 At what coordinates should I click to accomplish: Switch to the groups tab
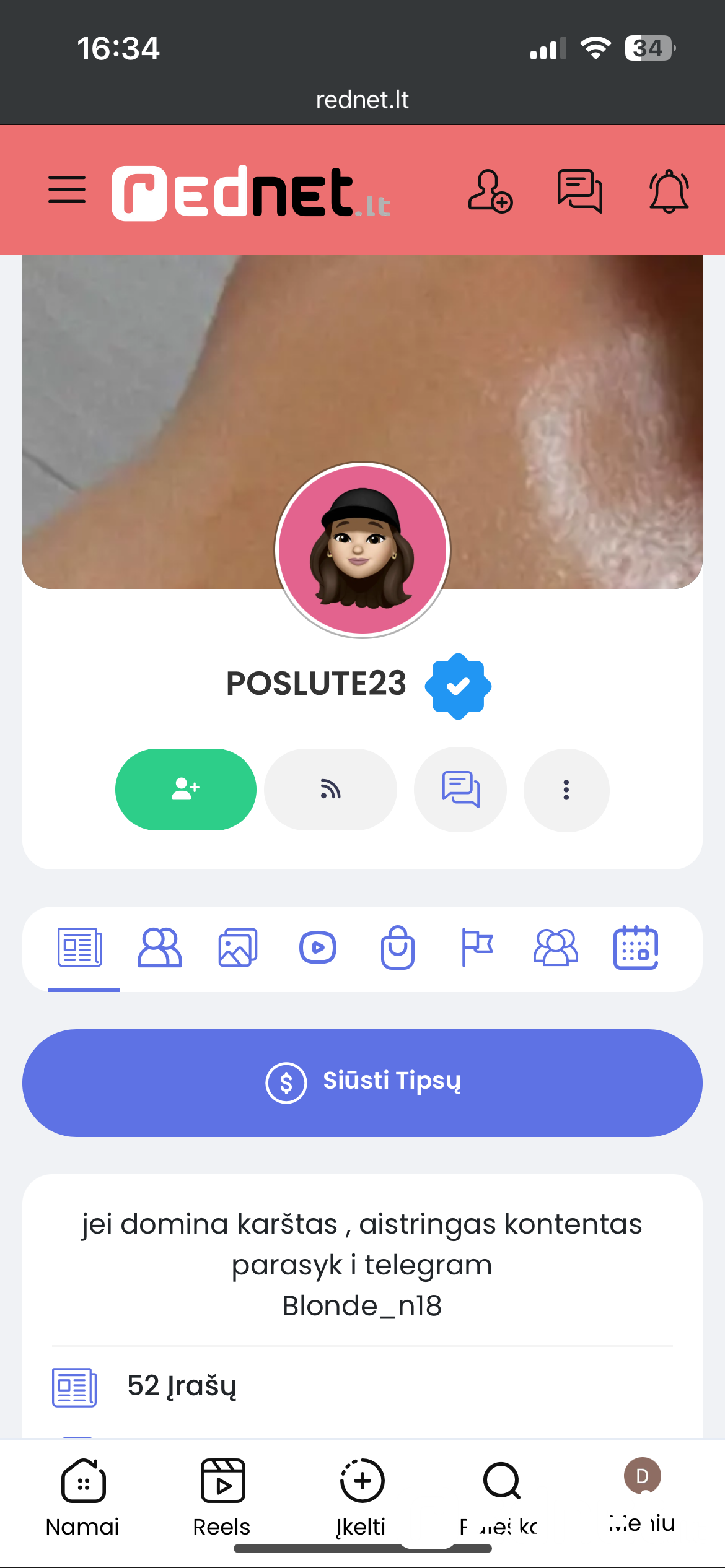tap(556, 947)
